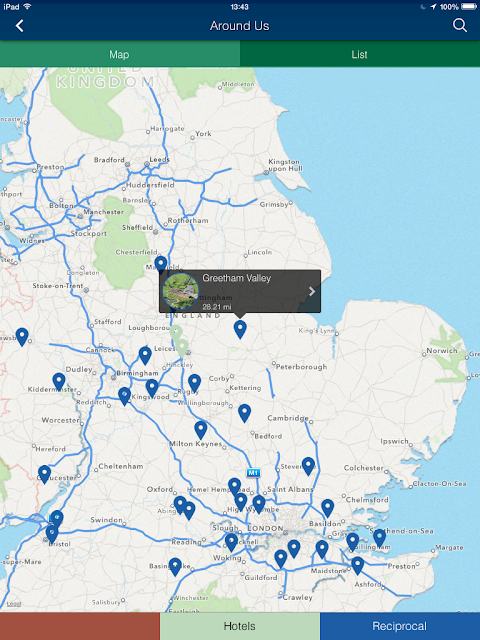The image size is (480, 640).
Task: Tap the map pin near Kidderminster
Action: coord(59,382)
